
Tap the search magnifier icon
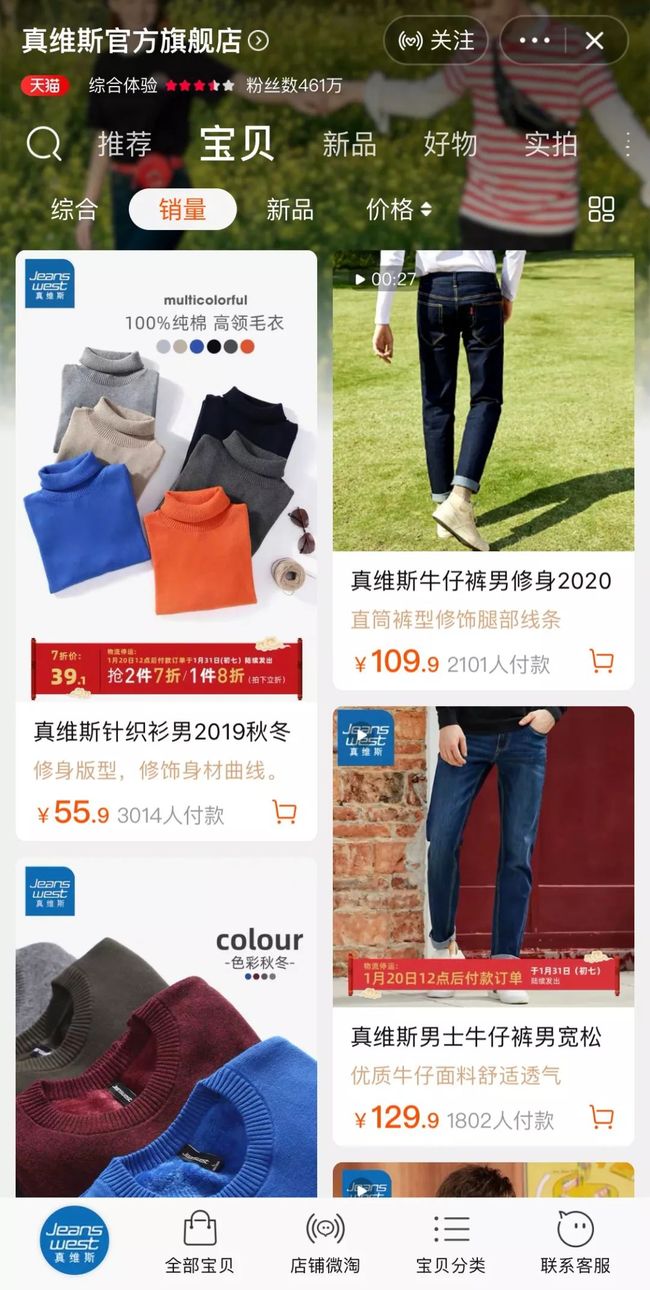(x=43, y=144)
